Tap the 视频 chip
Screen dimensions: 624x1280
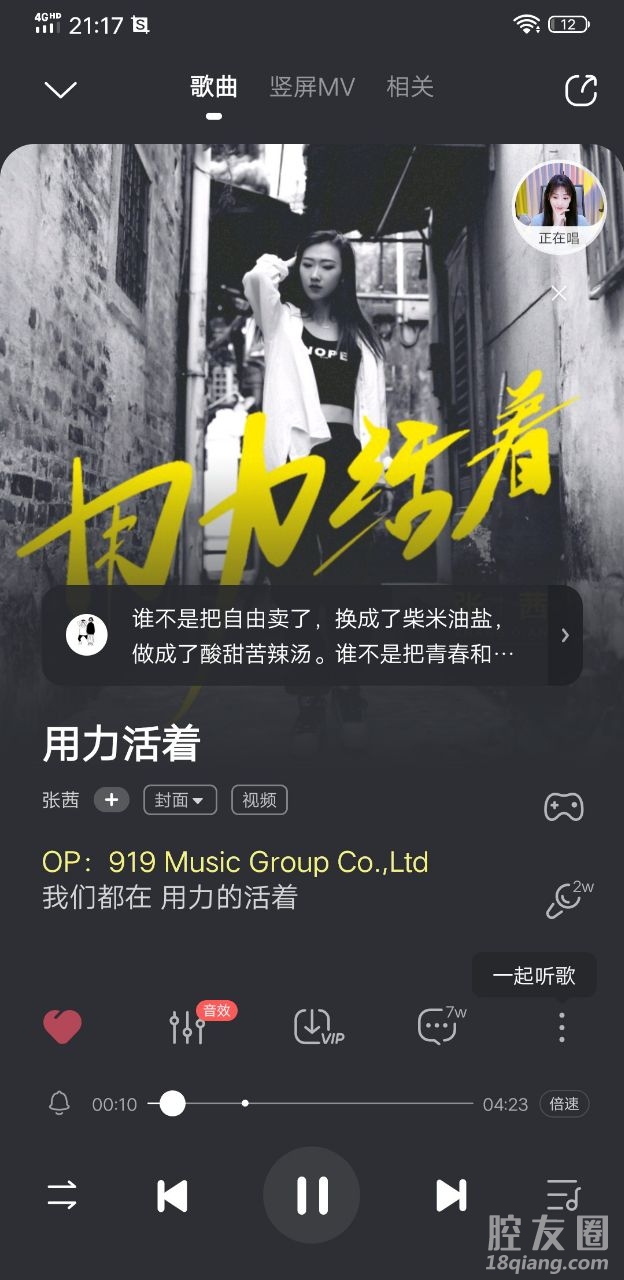coord(259,800)
